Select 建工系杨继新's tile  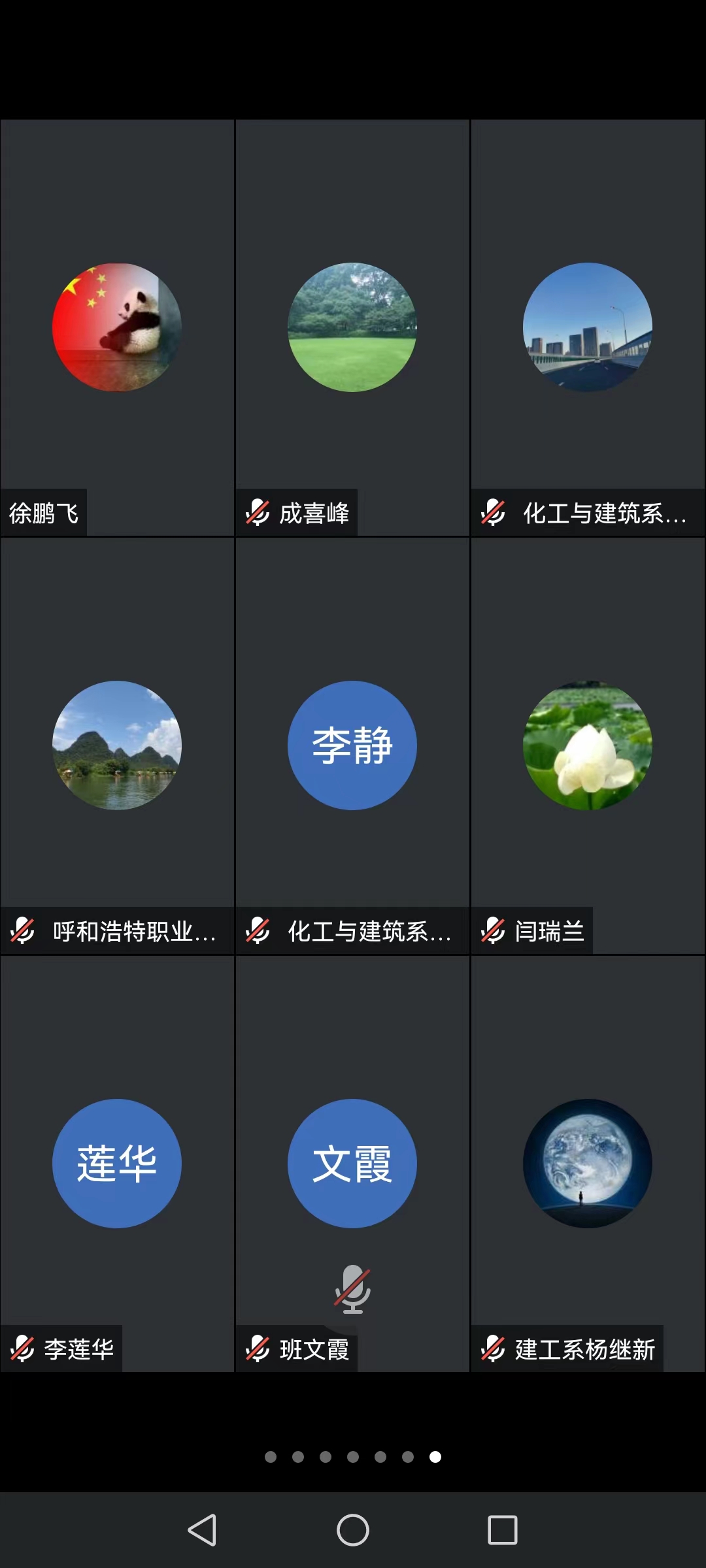588,1164
